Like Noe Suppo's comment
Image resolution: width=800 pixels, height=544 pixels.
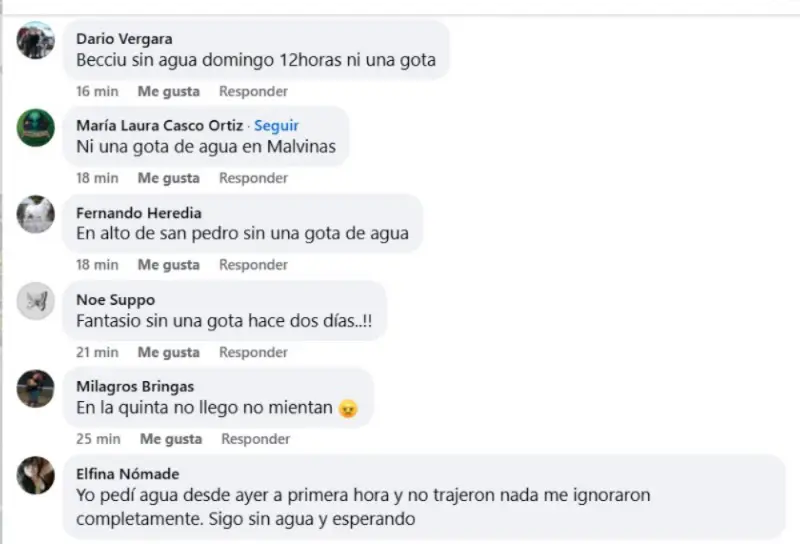(168, 352)
